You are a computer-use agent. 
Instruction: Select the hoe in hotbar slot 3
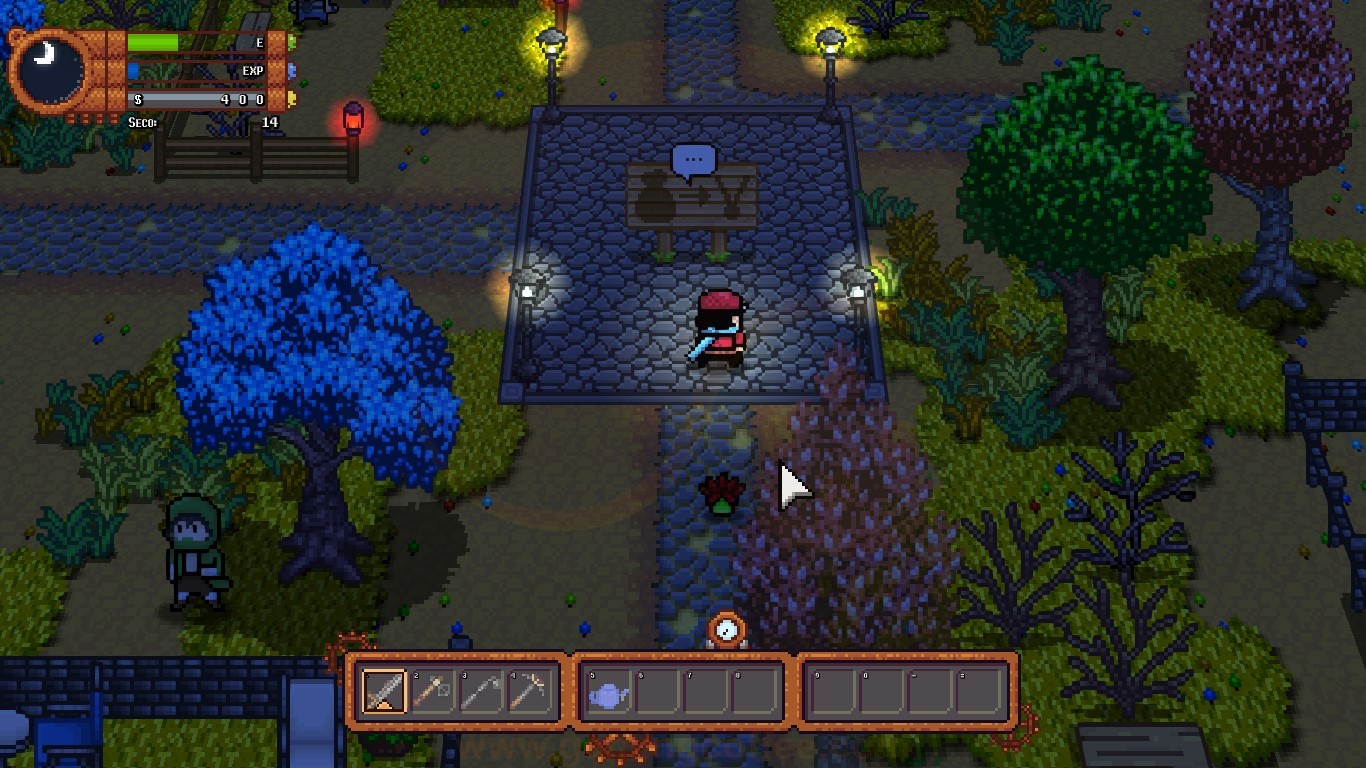(x=482, y=691)
